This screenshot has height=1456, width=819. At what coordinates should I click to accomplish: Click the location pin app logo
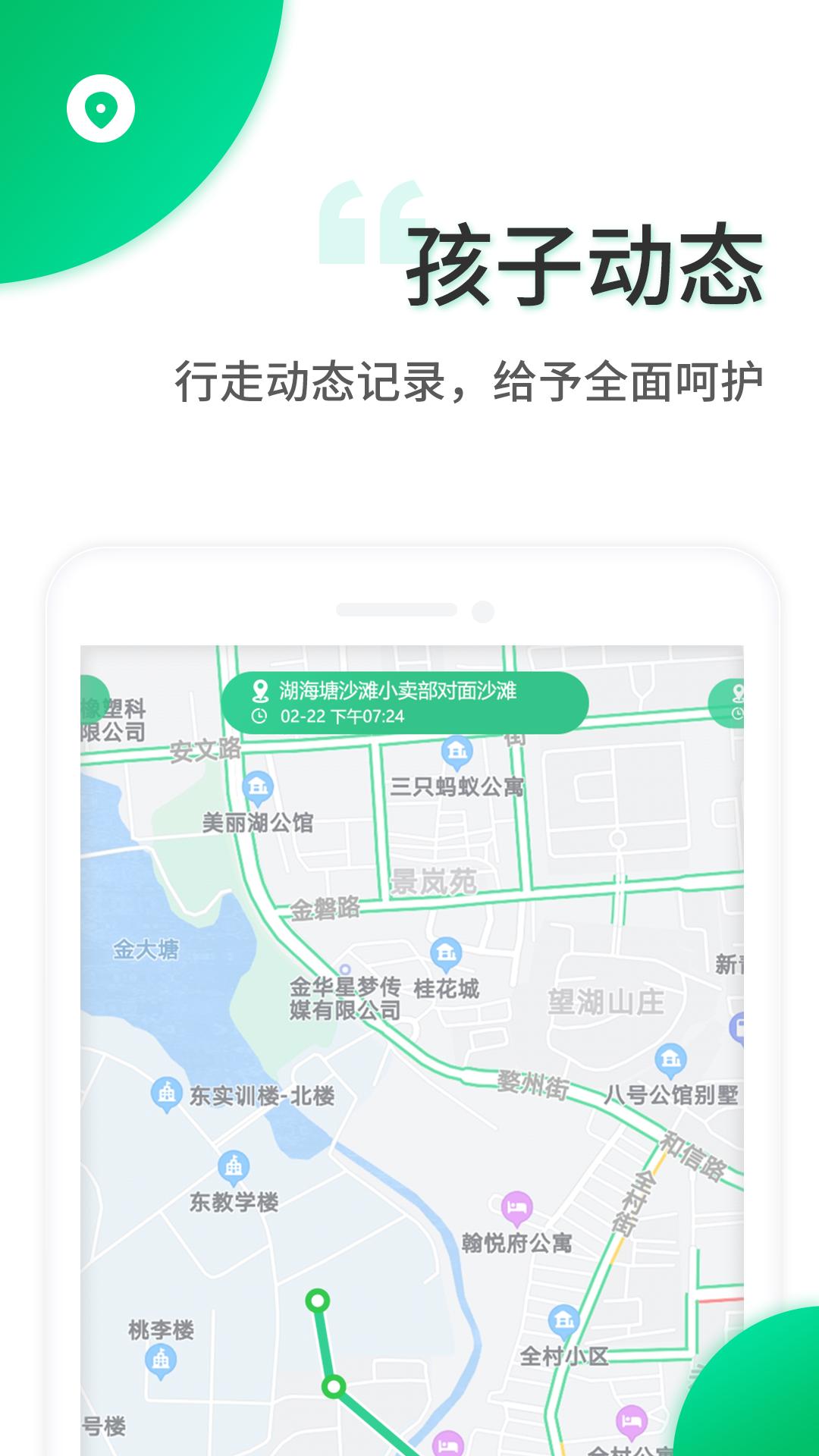pyautogui.click(x=100, y=106)
